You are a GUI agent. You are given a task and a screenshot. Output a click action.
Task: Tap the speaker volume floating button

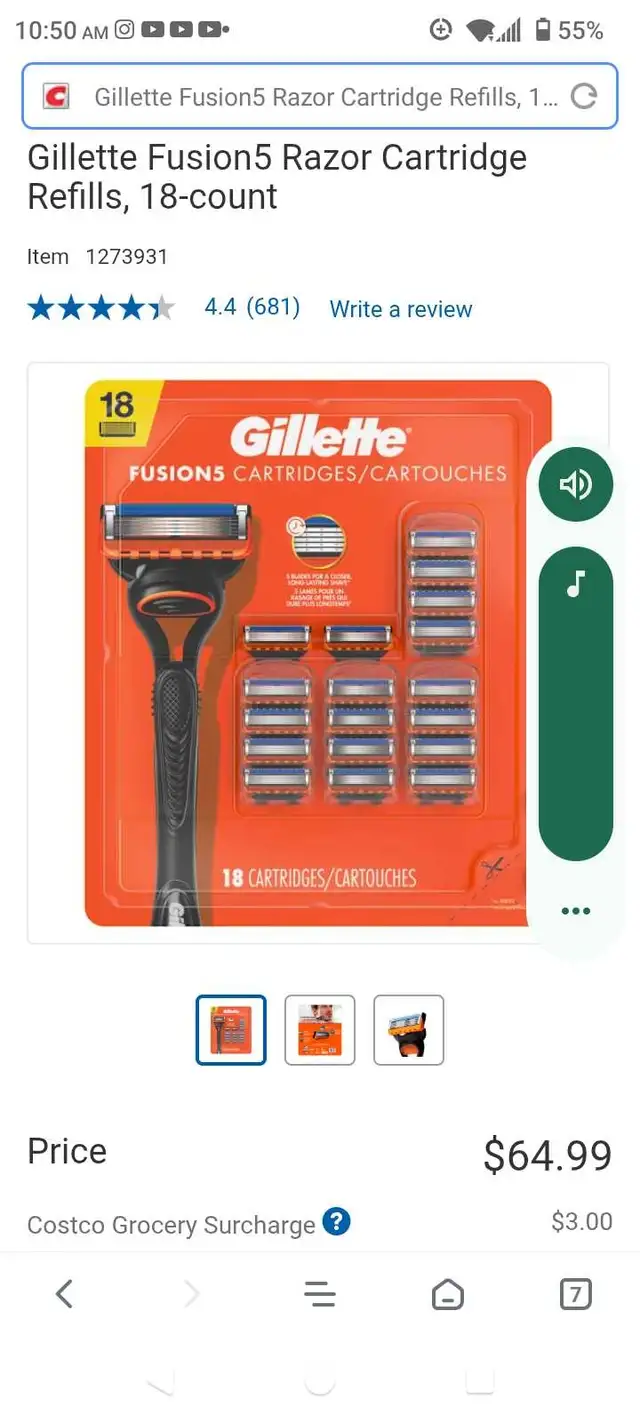576,485
